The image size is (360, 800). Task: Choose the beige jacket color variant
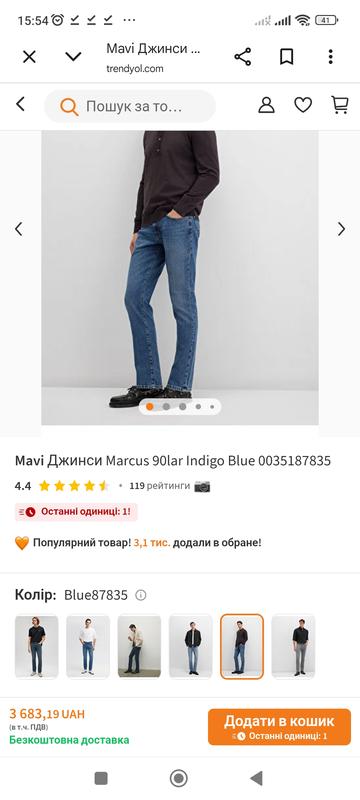(x=139, y=646)
